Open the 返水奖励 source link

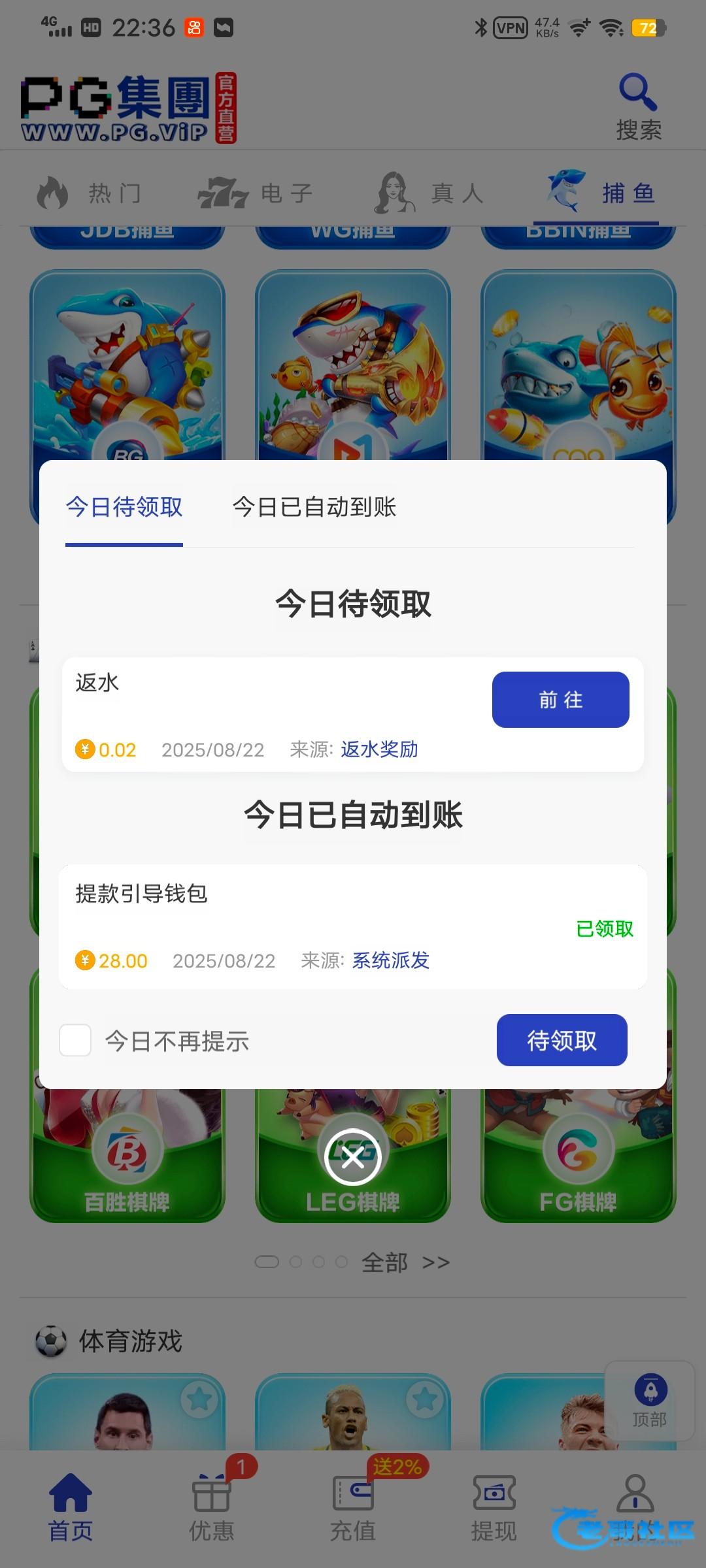point(379,749)
